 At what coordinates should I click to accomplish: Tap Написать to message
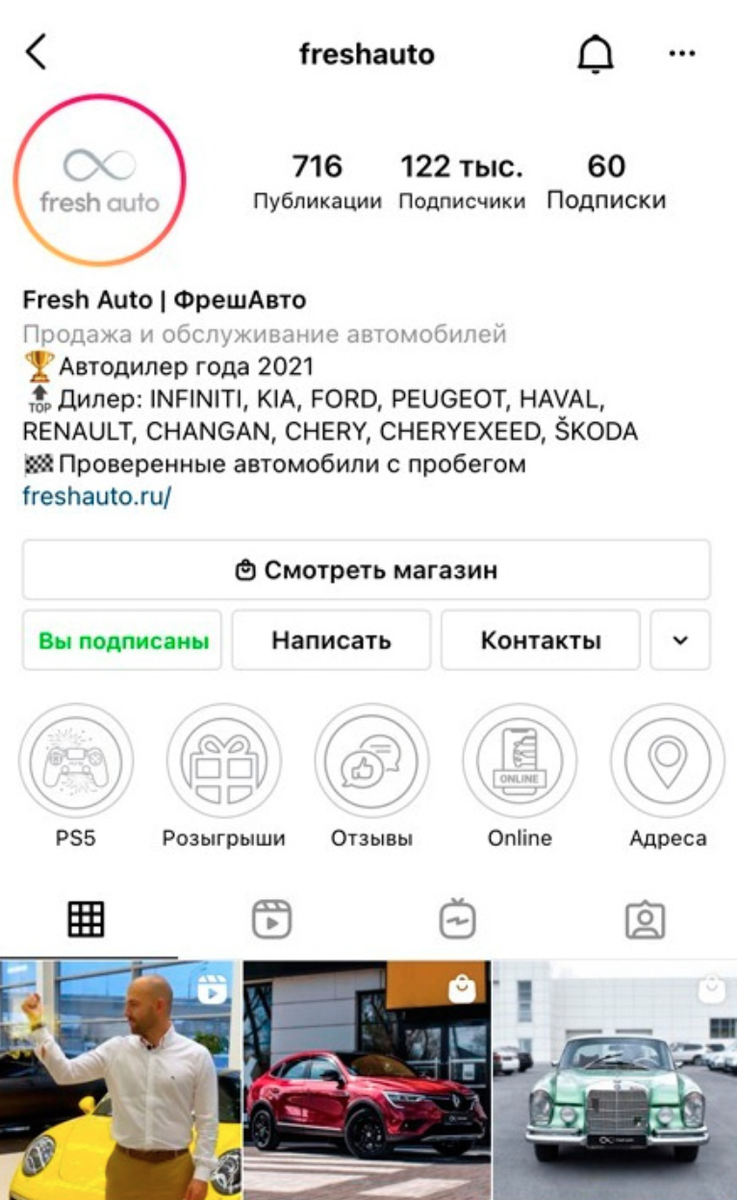331,640
